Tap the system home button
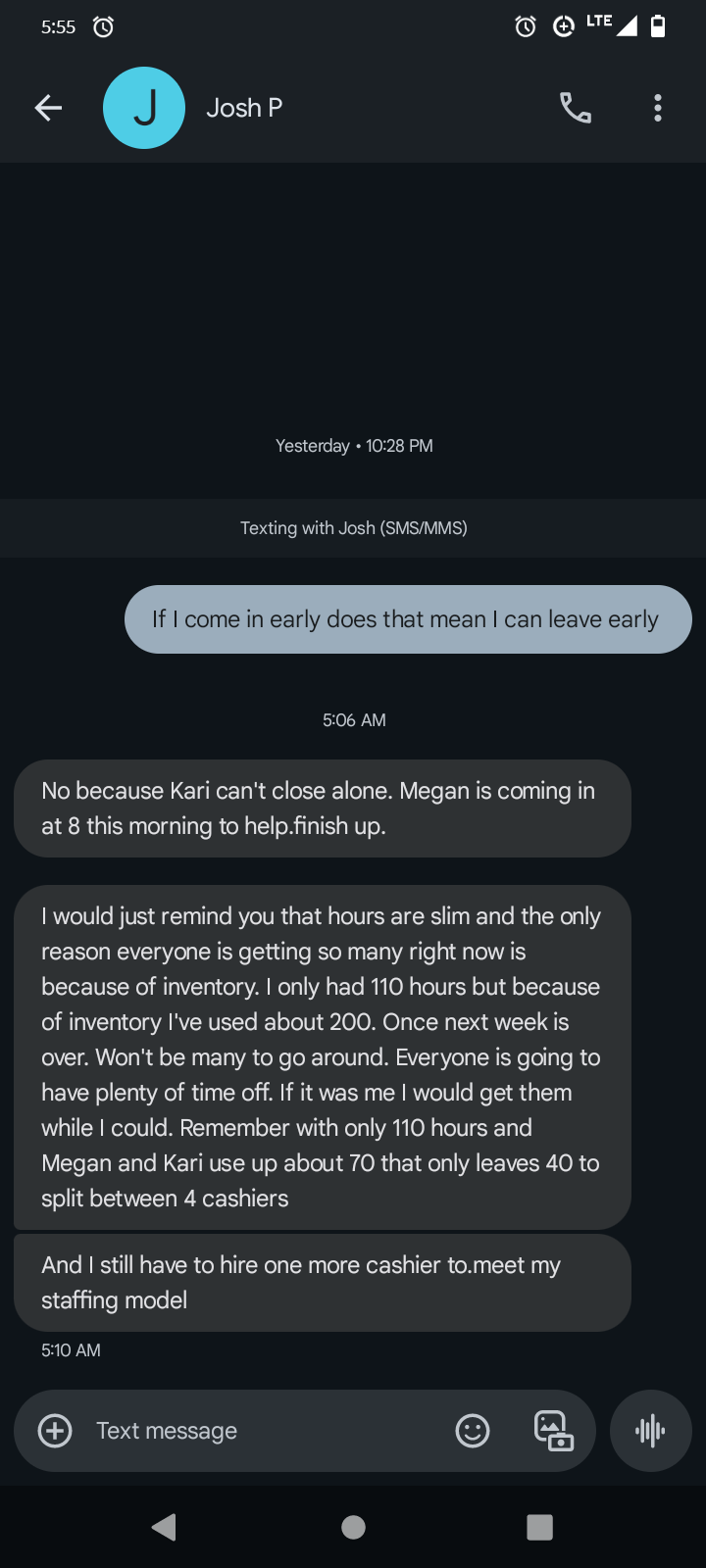This screenshot has height=1568, width=706. point(353,1527)
